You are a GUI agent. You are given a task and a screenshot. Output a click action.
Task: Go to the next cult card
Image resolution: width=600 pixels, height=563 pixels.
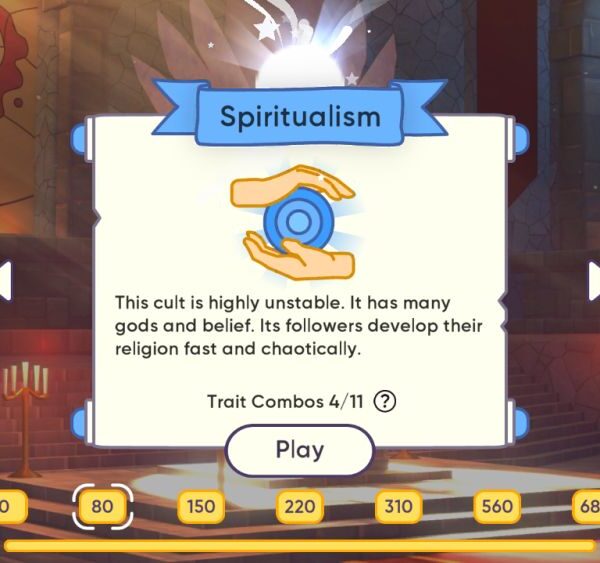(x=593, y=281)
